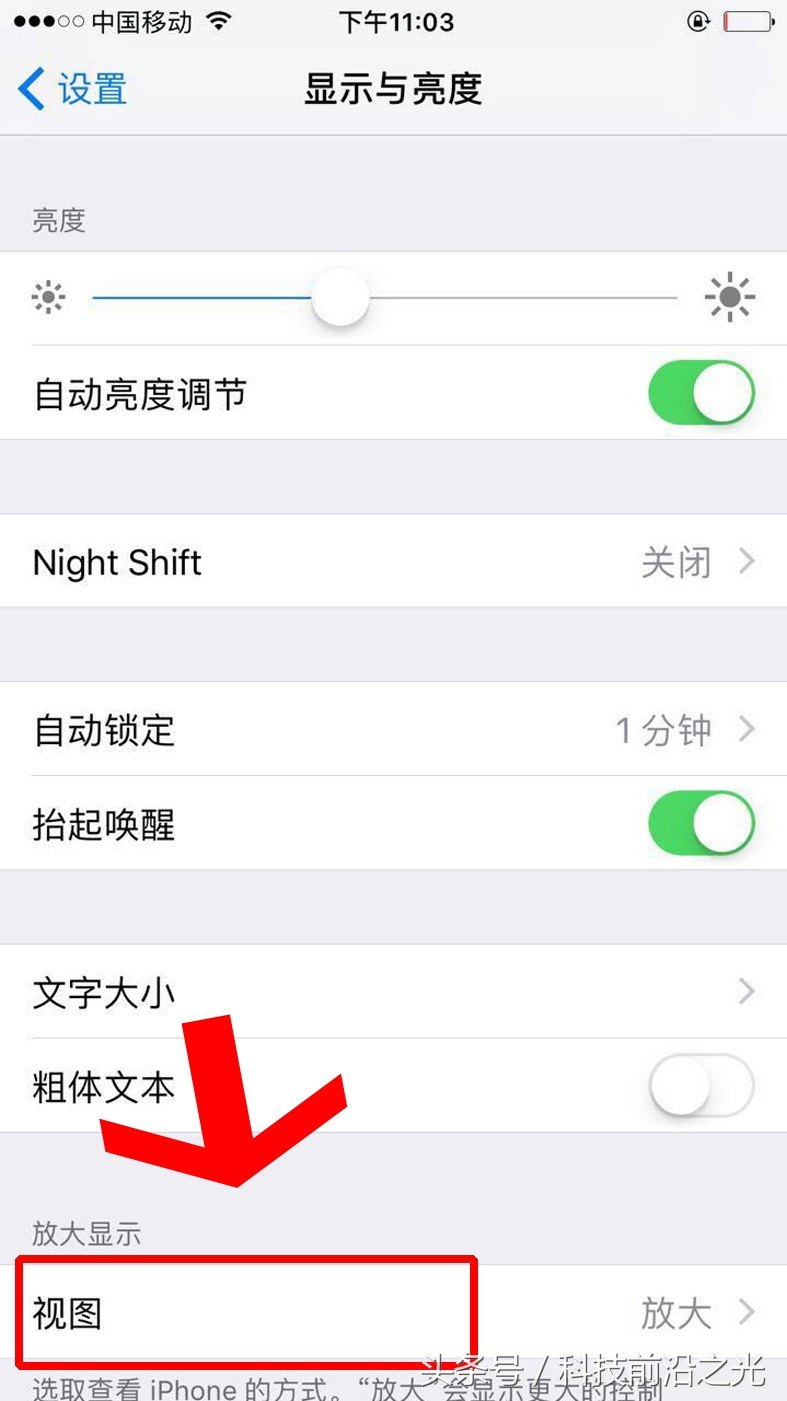
Task: Open the 自动锁定 options via its chevron
Action: (x=746, y=729)
